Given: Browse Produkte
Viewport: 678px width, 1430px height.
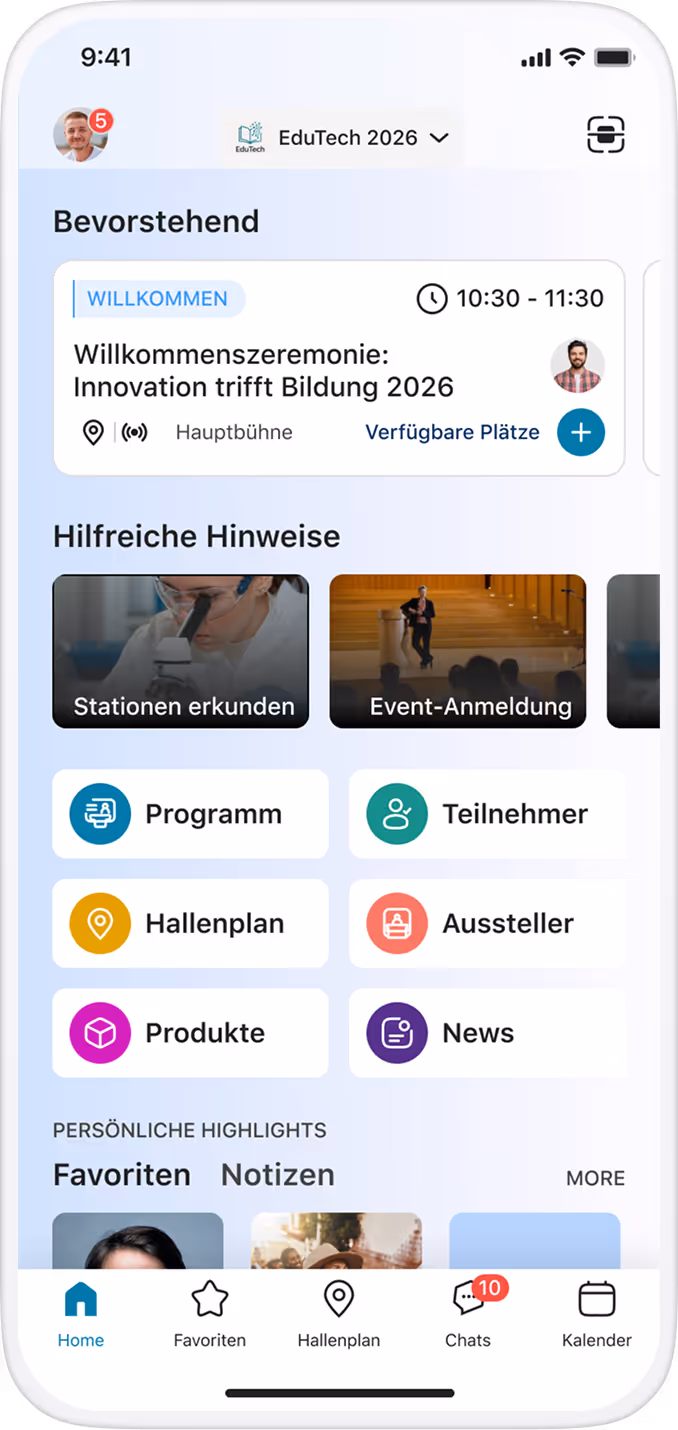Looking at the screenshot, I should (190, 1033).
